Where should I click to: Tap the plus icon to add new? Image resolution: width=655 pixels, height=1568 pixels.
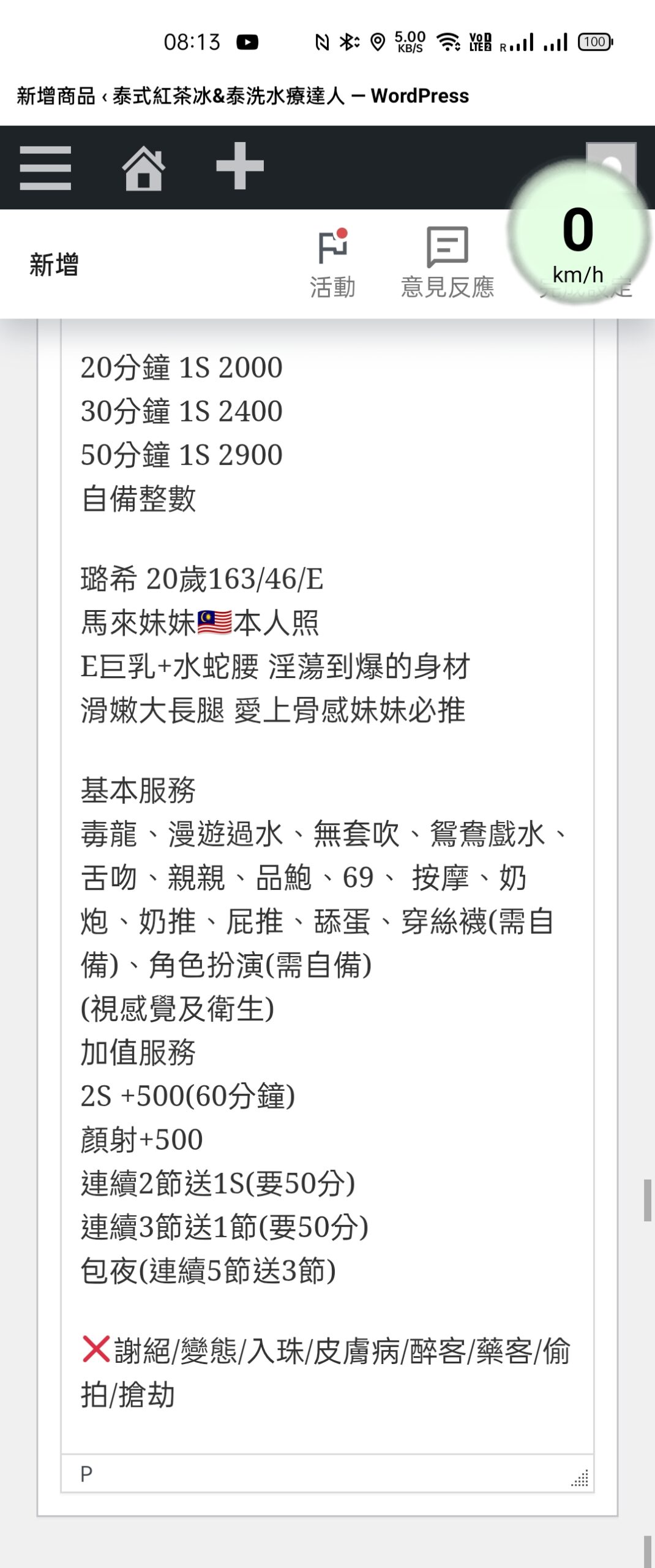240,167
